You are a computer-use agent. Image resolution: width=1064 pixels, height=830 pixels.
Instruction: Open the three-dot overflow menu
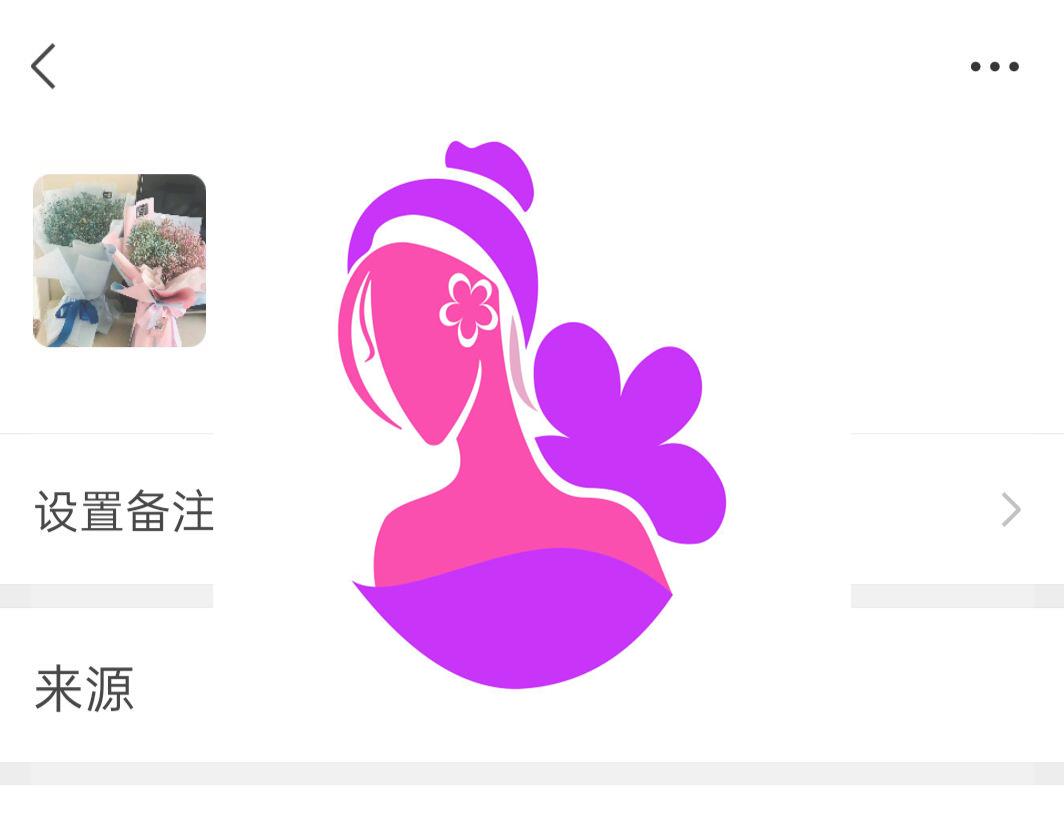994,67
